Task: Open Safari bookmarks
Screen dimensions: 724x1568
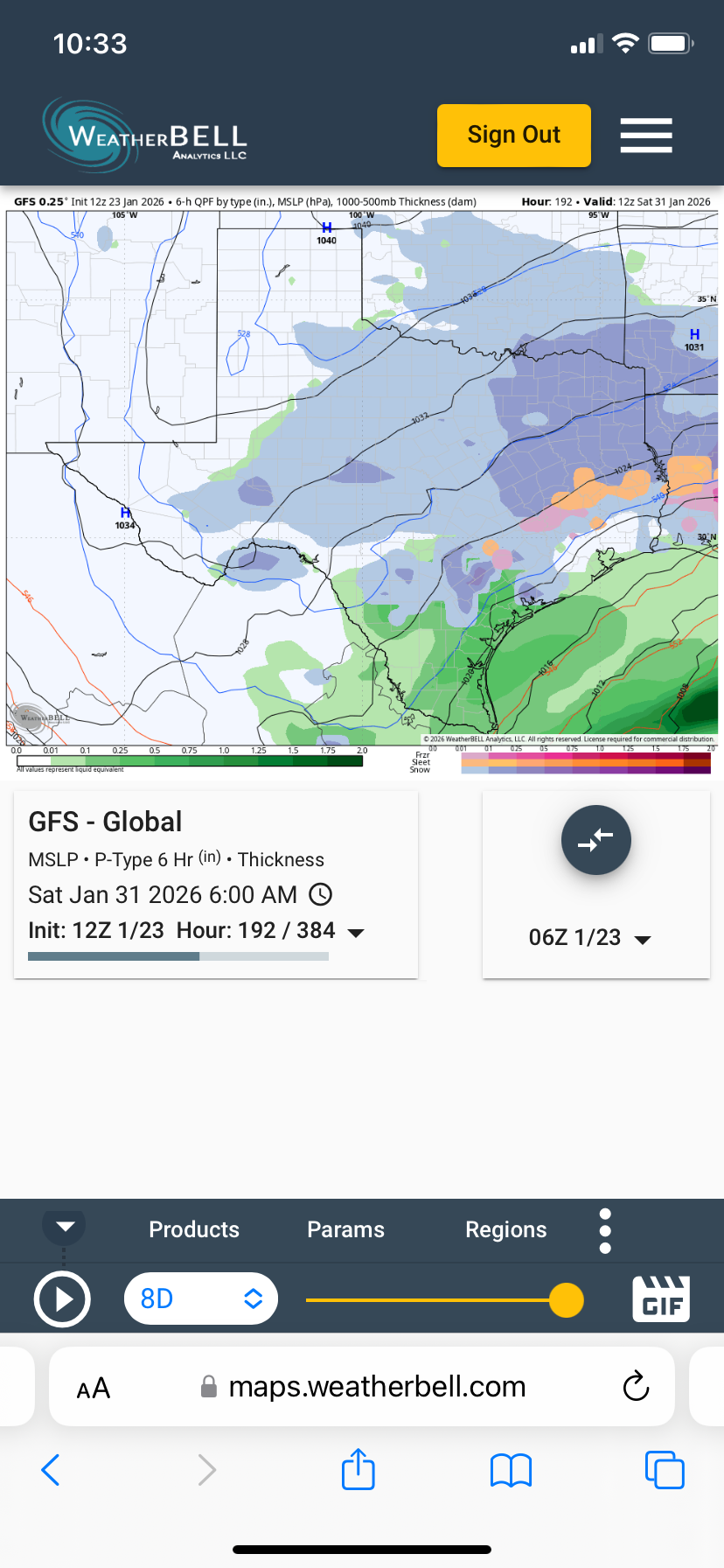Action: tap(511, 1470)
